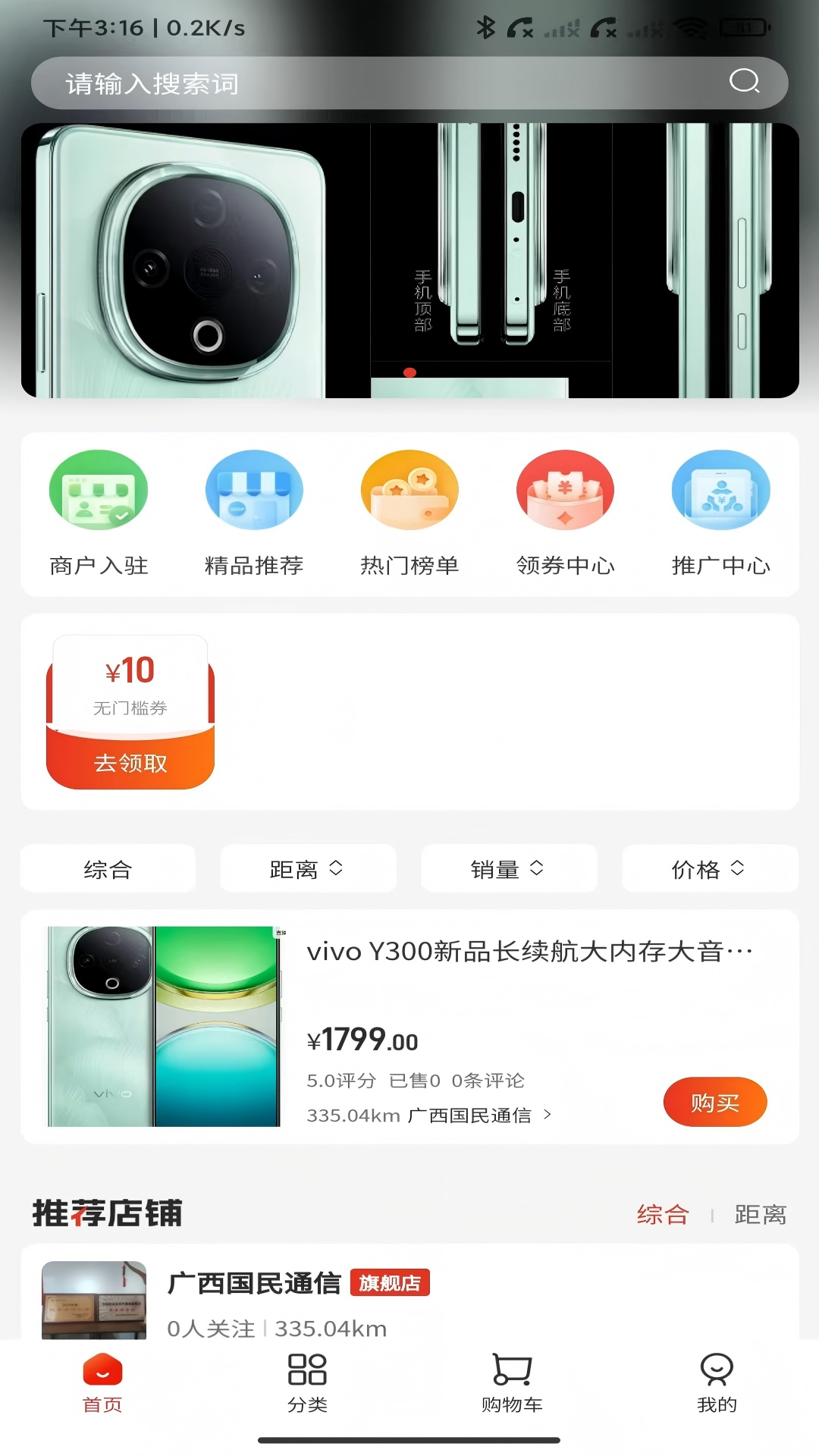Viewport: 819px width, 1456px height.
Task: Switch store sorting to 距离
Action: [762, 1214]
